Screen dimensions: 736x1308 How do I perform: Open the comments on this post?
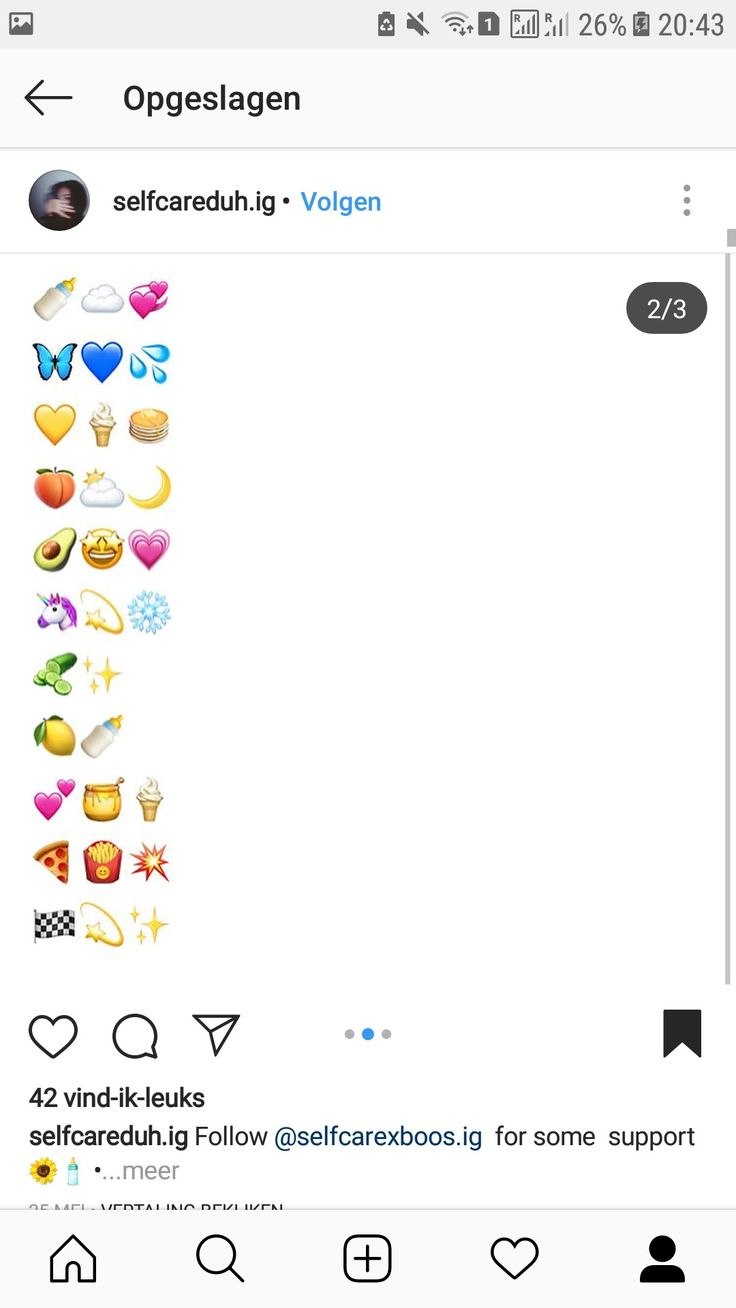[135, 1035]
